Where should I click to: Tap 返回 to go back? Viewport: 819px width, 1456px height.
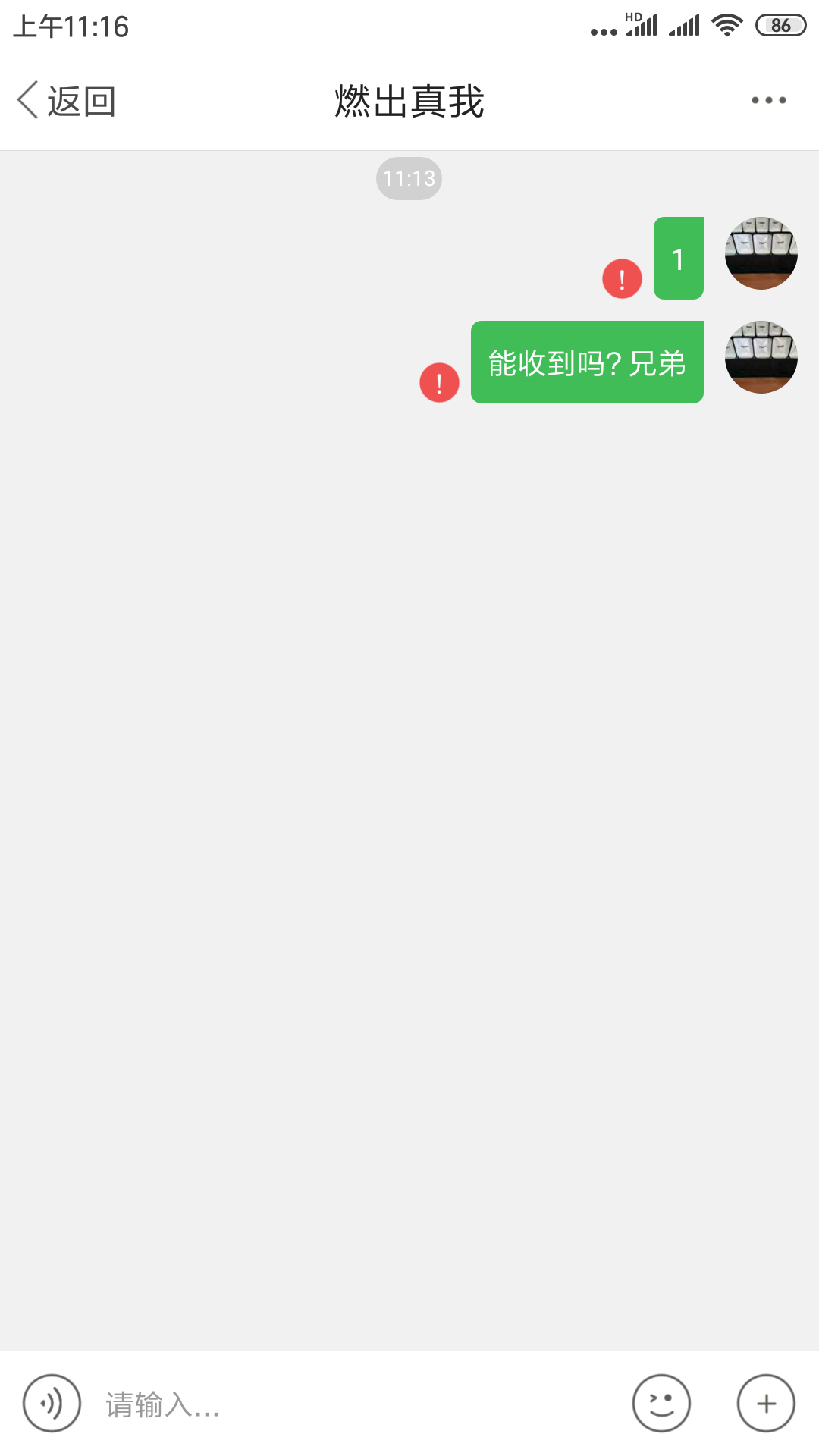[67, 101]
